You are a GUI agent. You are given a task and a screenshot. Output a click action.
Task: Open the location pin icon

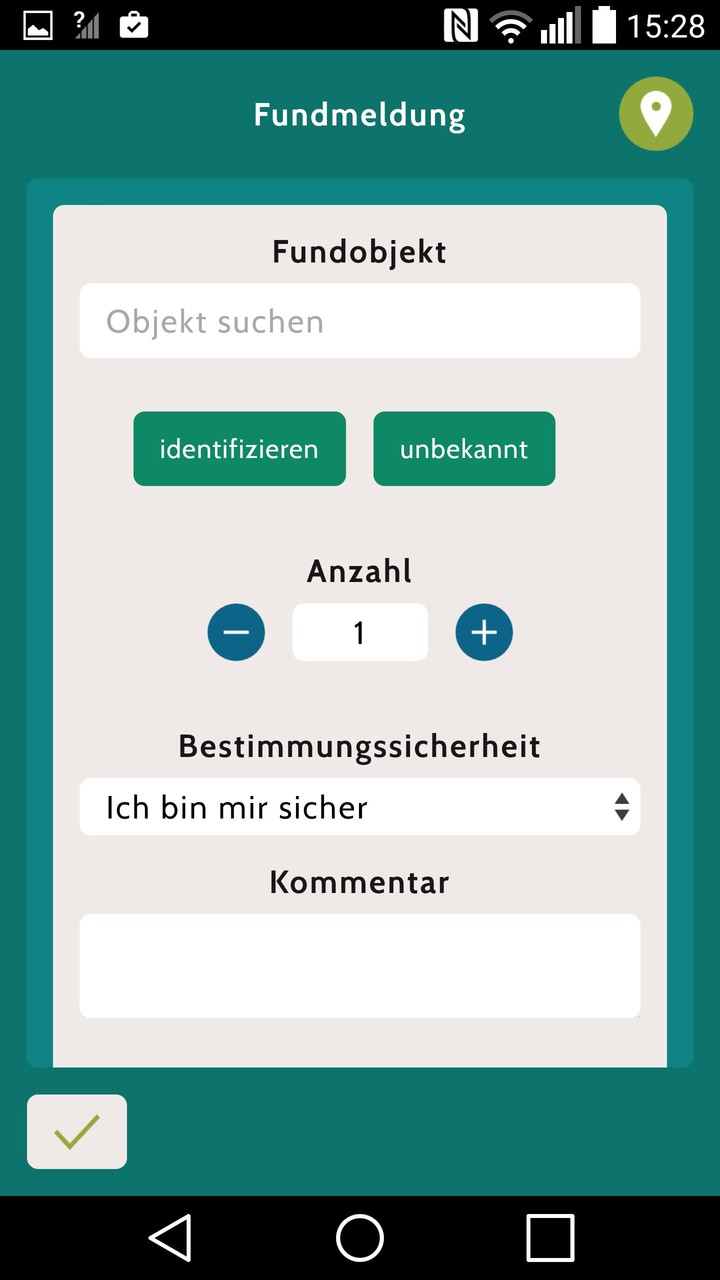656,114
